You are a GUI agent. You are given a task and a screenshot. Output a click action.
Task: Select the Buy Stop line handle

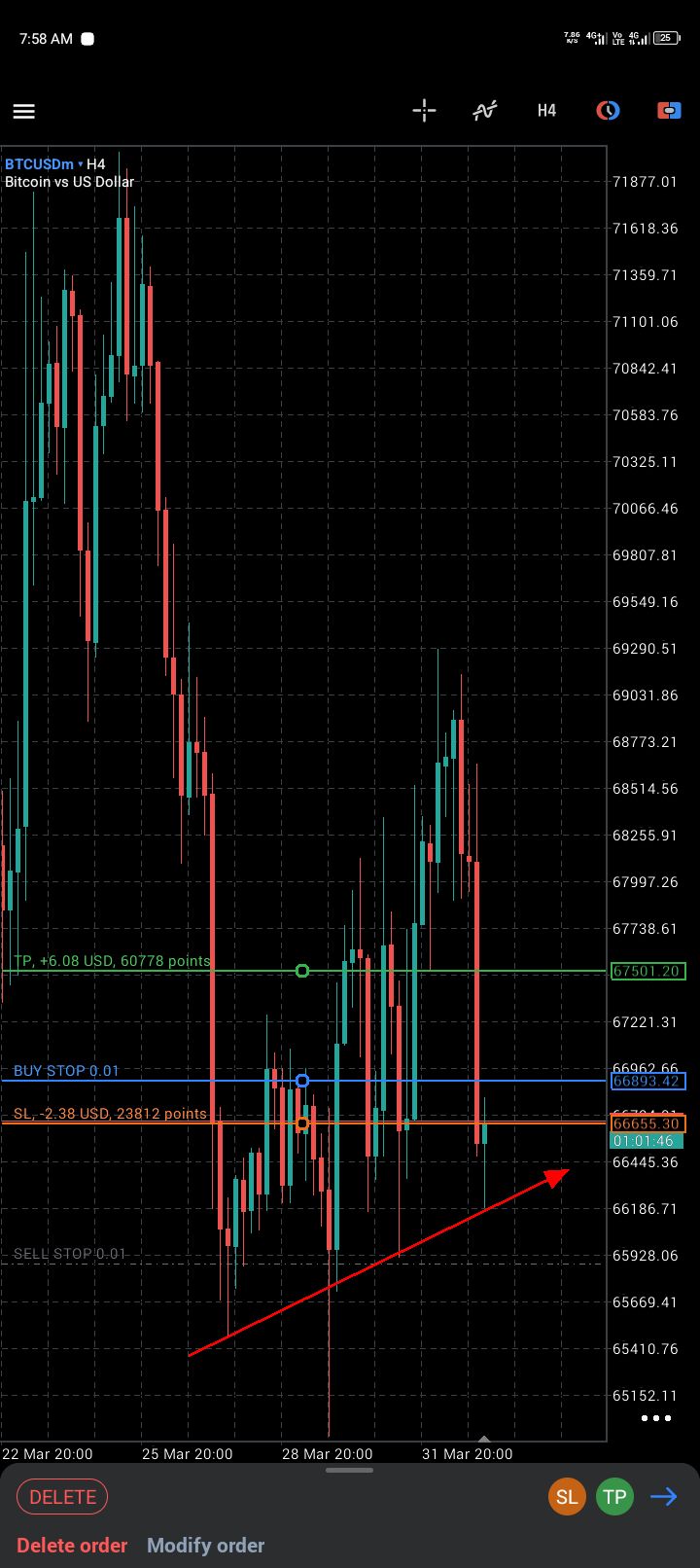302,1081
